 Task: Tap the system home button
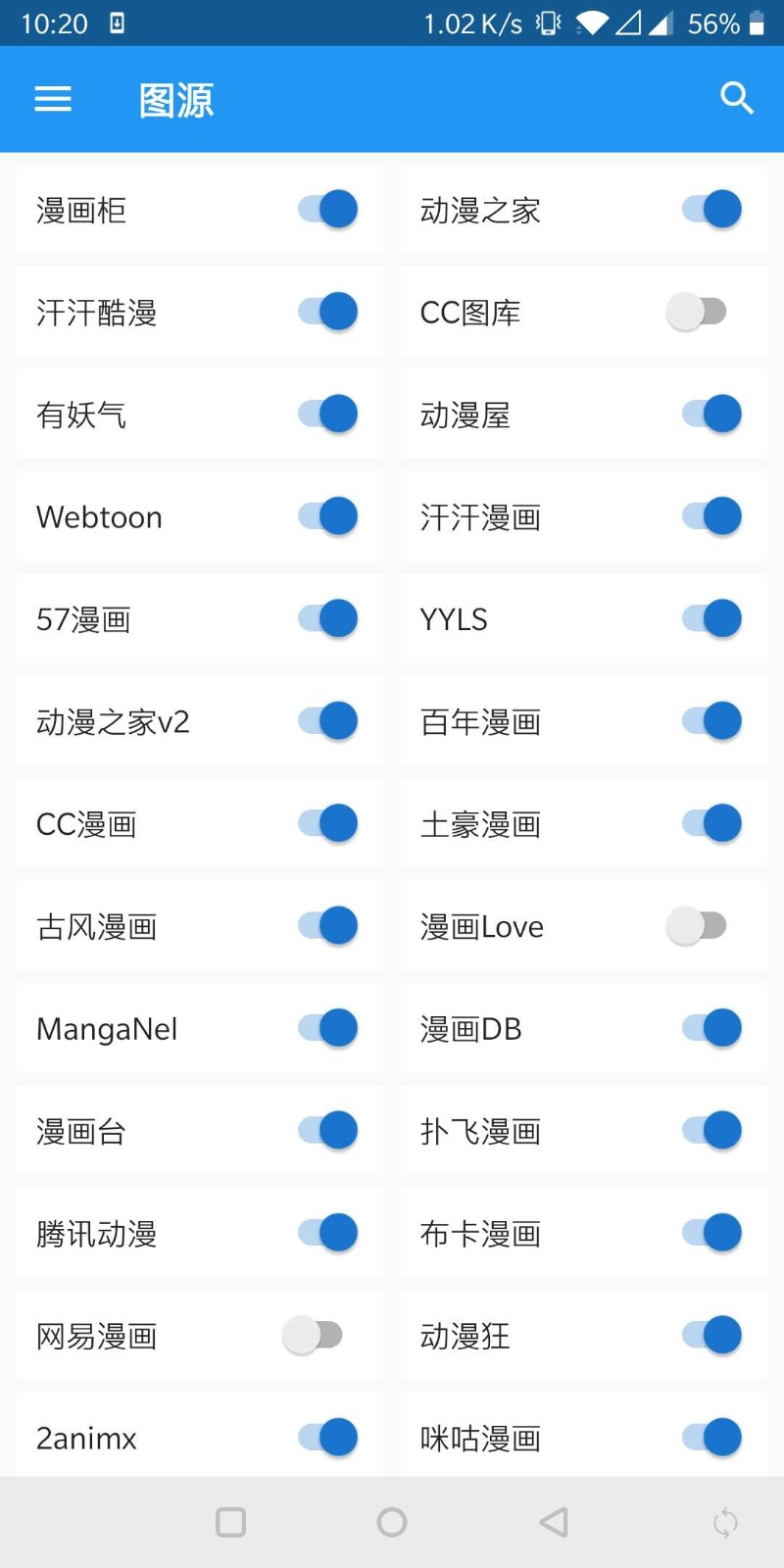click(392, 1522)
